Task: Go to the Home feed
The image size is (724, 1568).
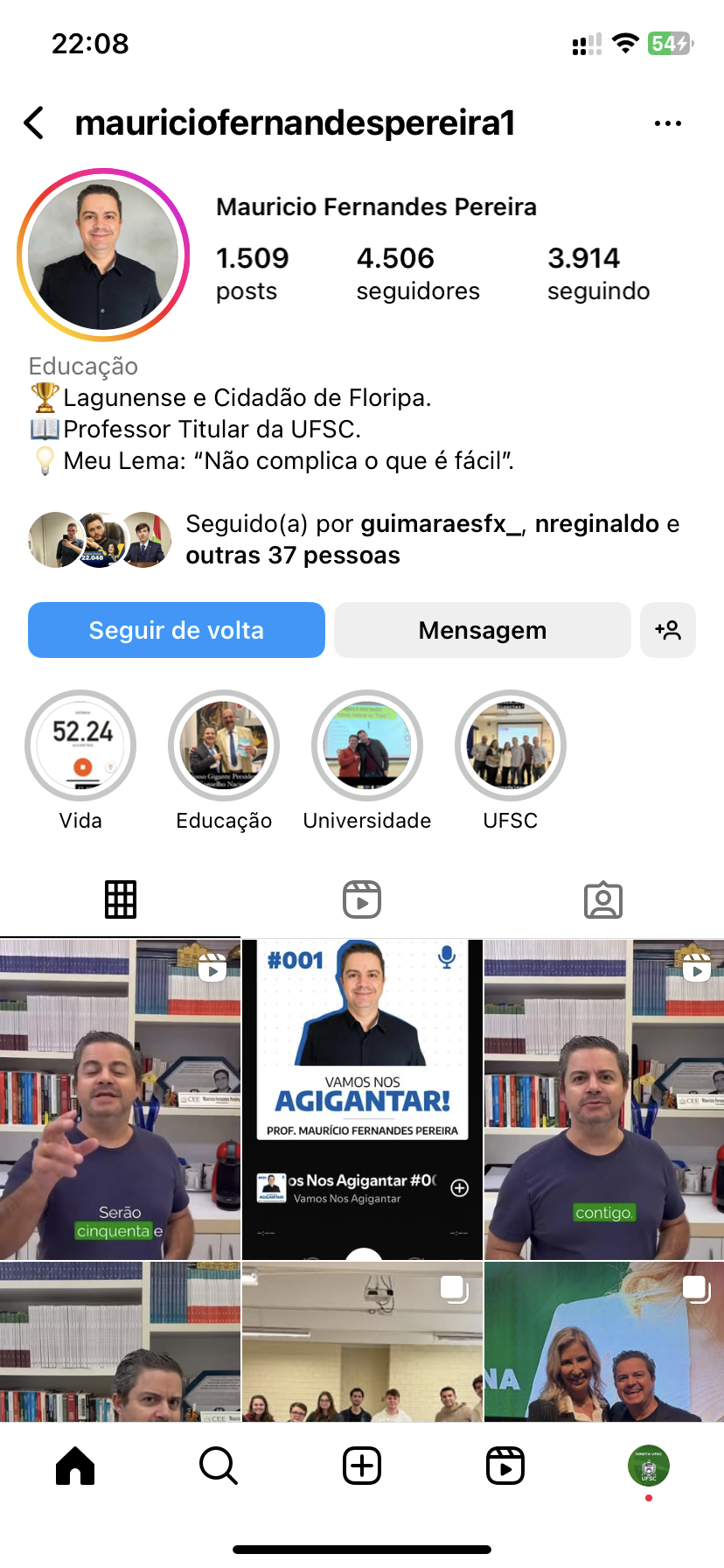Action: [x=75, y=1466]
